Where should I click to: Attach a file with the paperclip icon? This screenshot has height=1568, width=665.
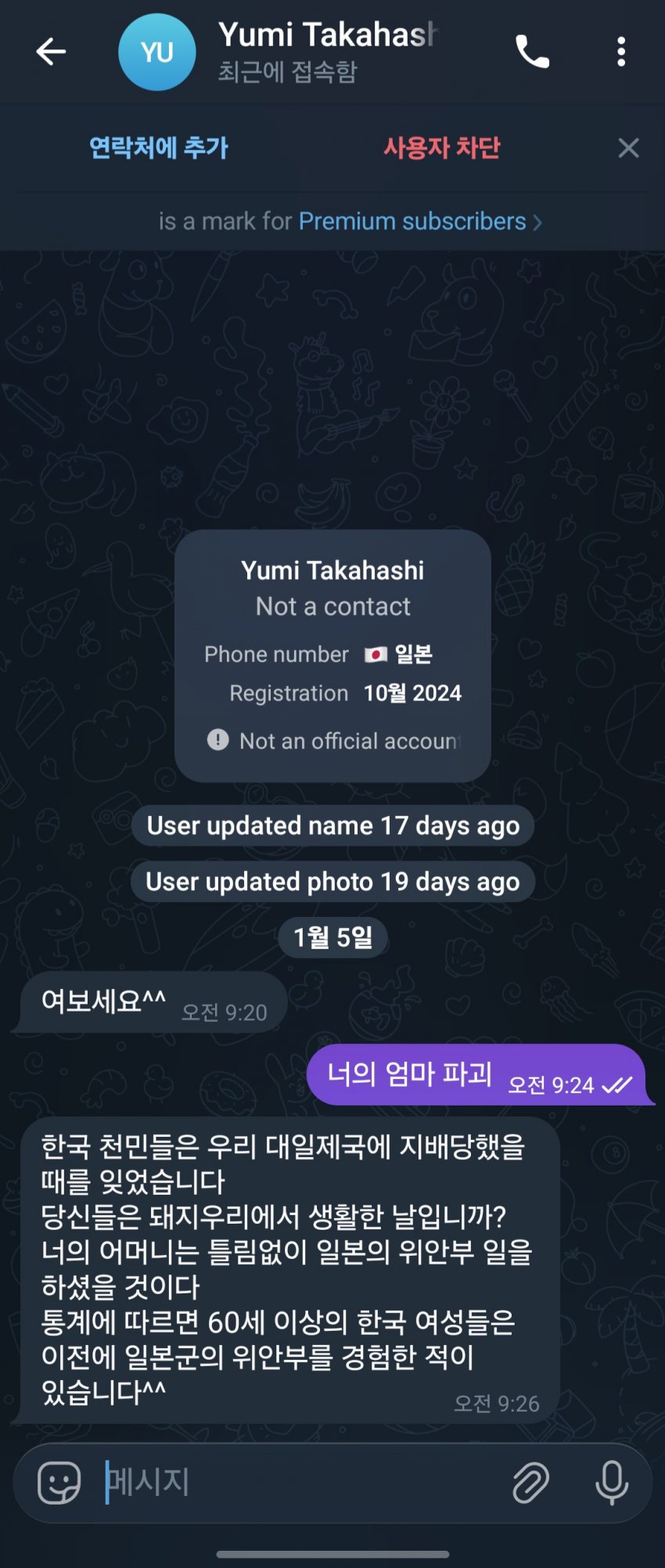pos(530,1482)
